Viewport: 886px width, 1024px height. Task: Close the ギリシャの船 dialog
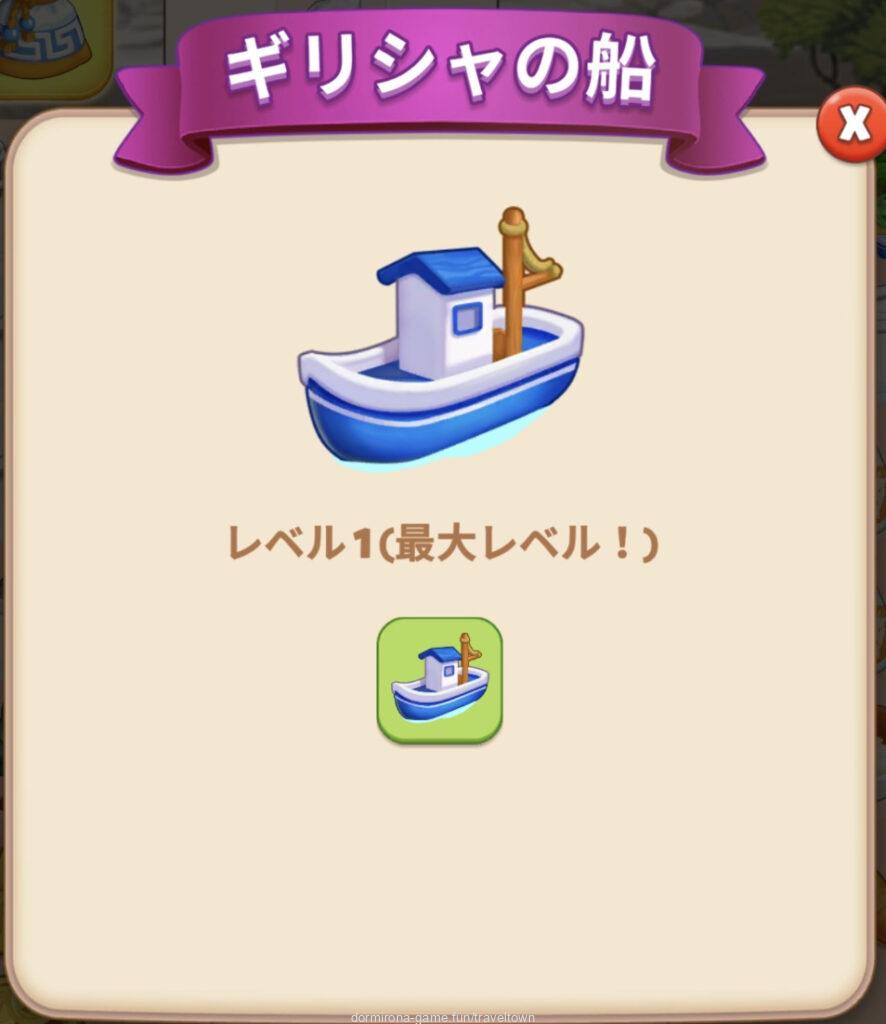852,125
